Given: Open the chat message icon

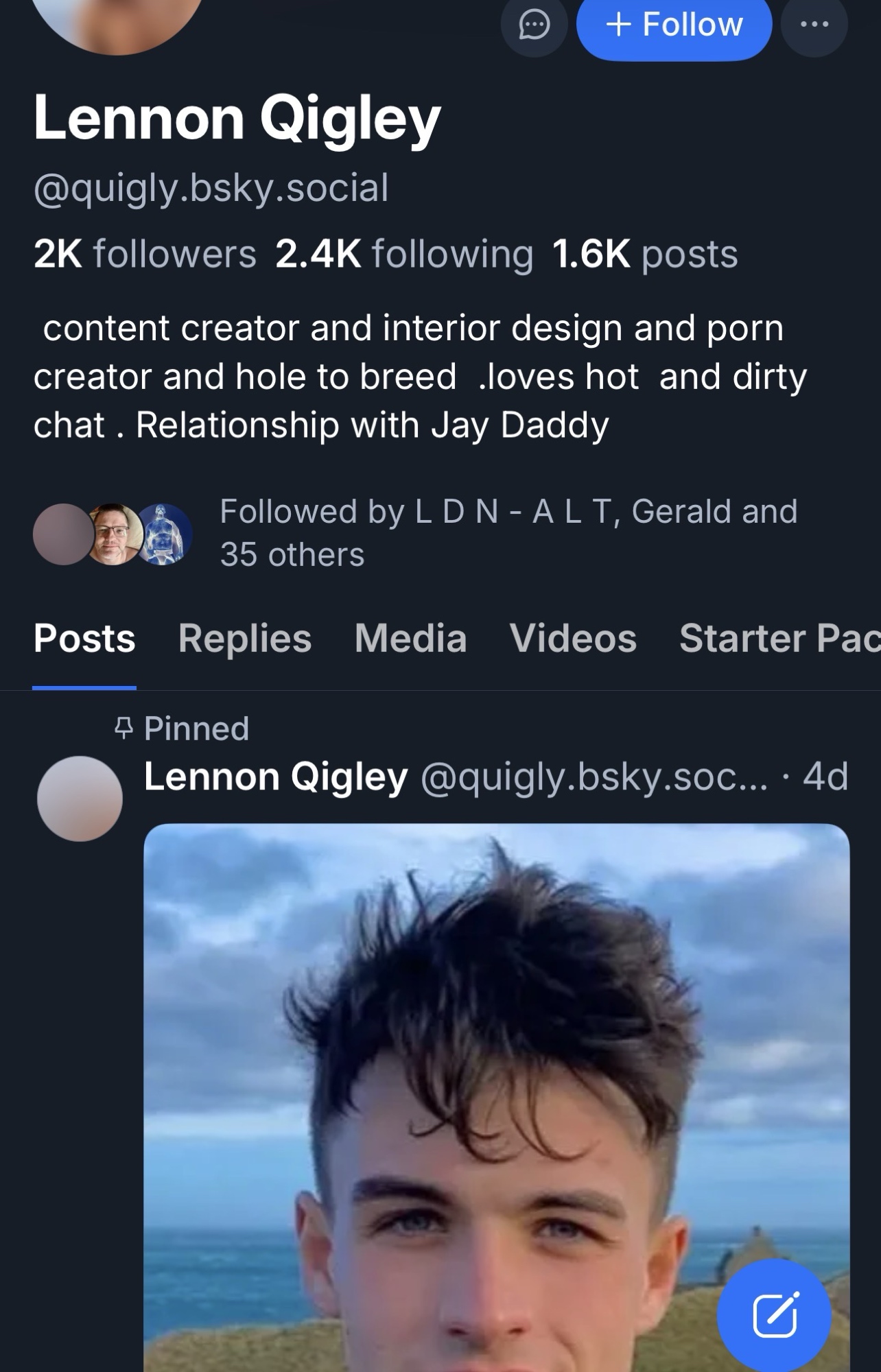Looking at the screenshot, I should click(x=534, y=26).
